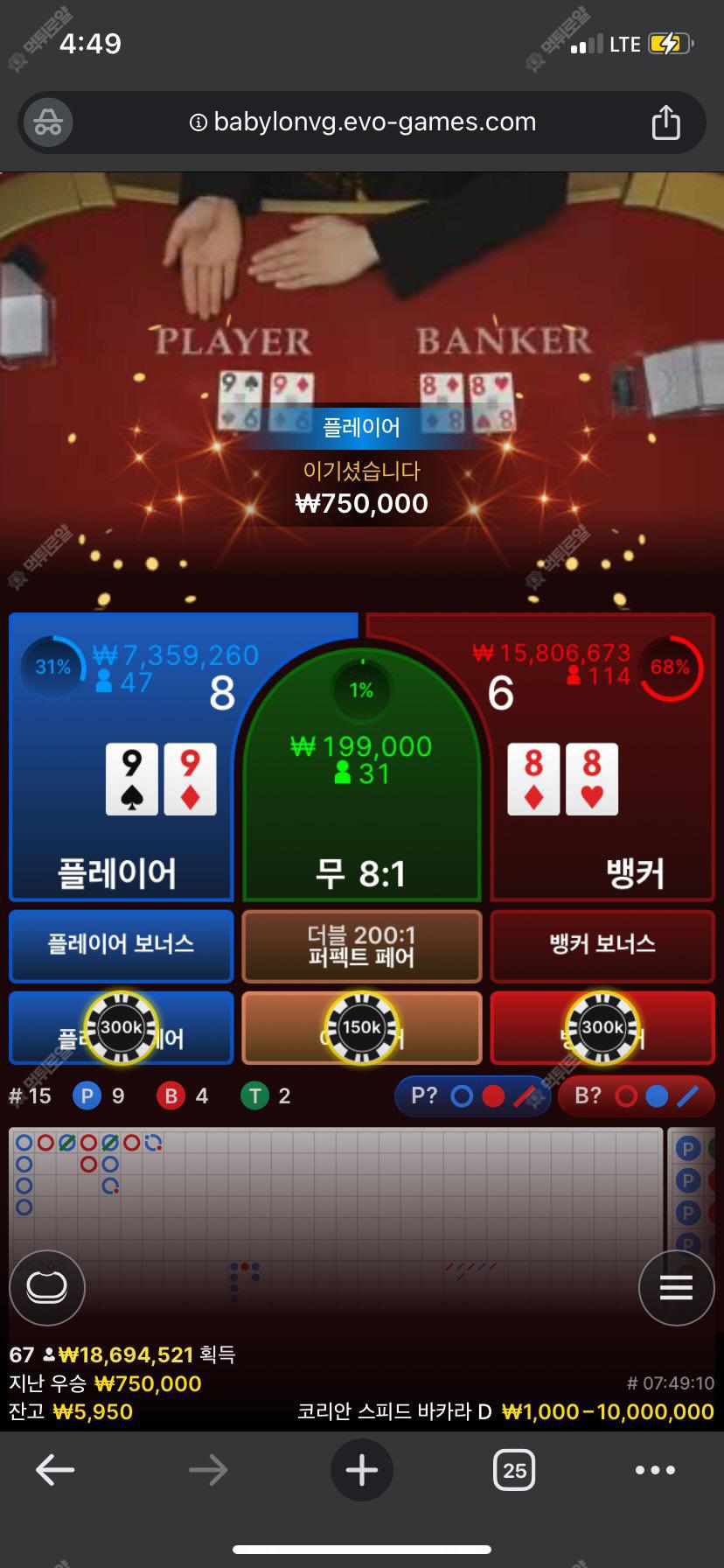View the 25 open tabs
724x1568 pixels.
click(514, 1470)
